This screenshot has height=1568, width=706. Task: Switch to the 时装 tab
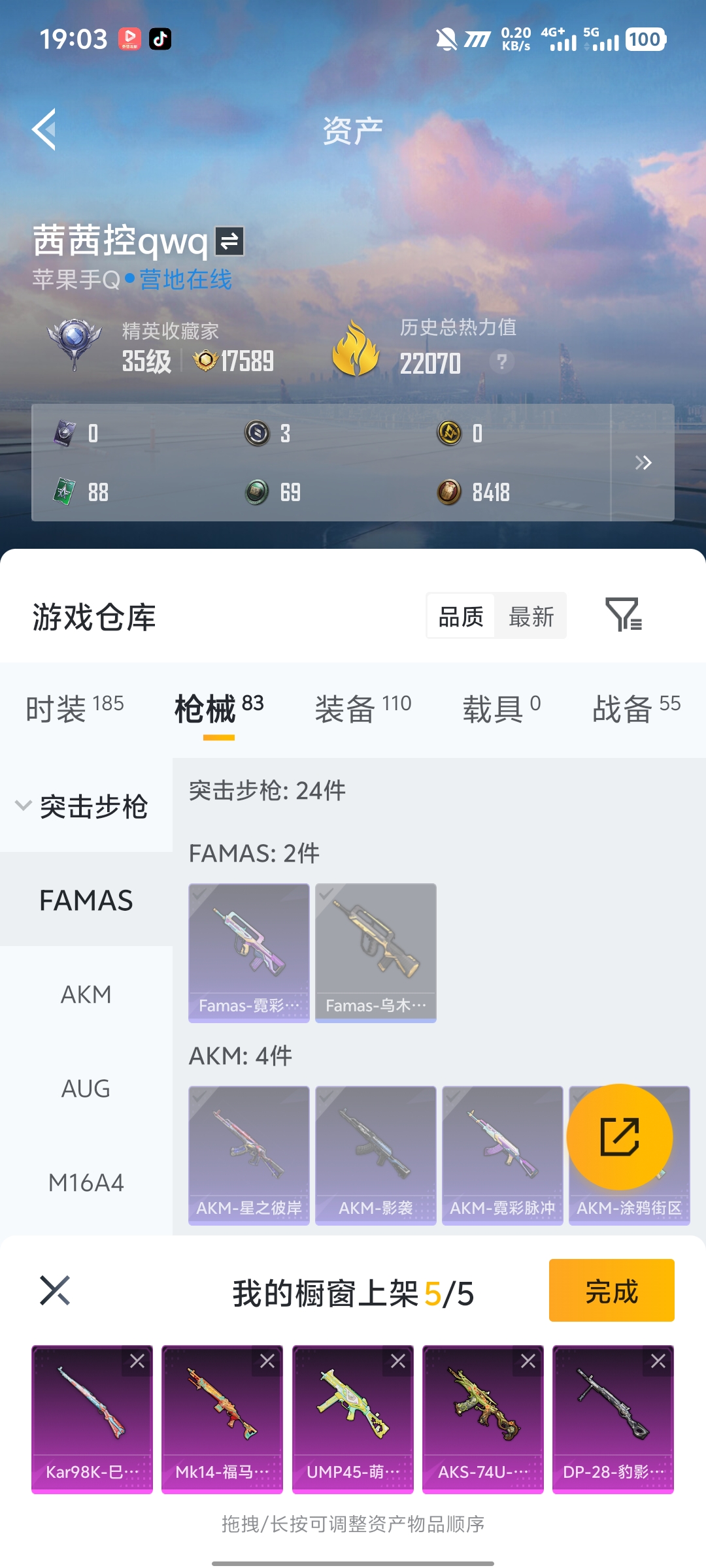click(75, 708)
